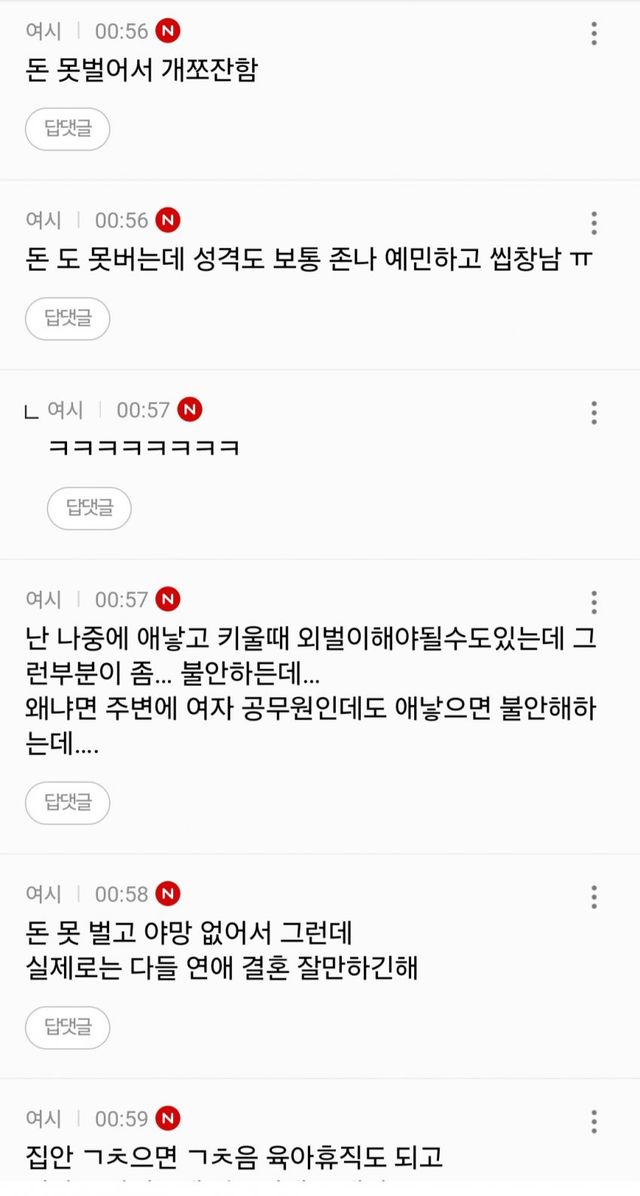Open overflow menu for '돈 못 벌고 야망' comment
Screen dimensions: 640x1196
pos(594,896)
